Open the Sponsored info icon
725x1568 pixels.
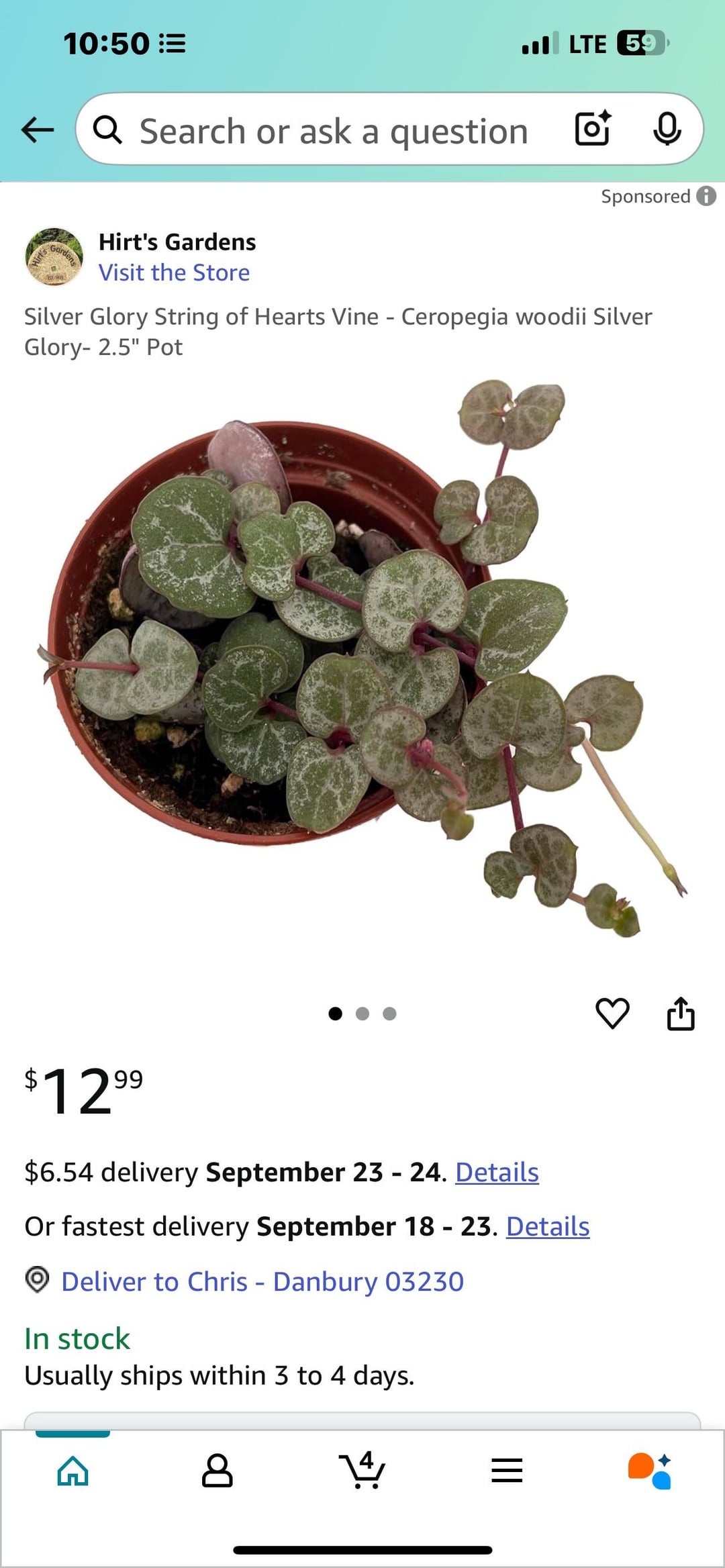click(706, 196)
